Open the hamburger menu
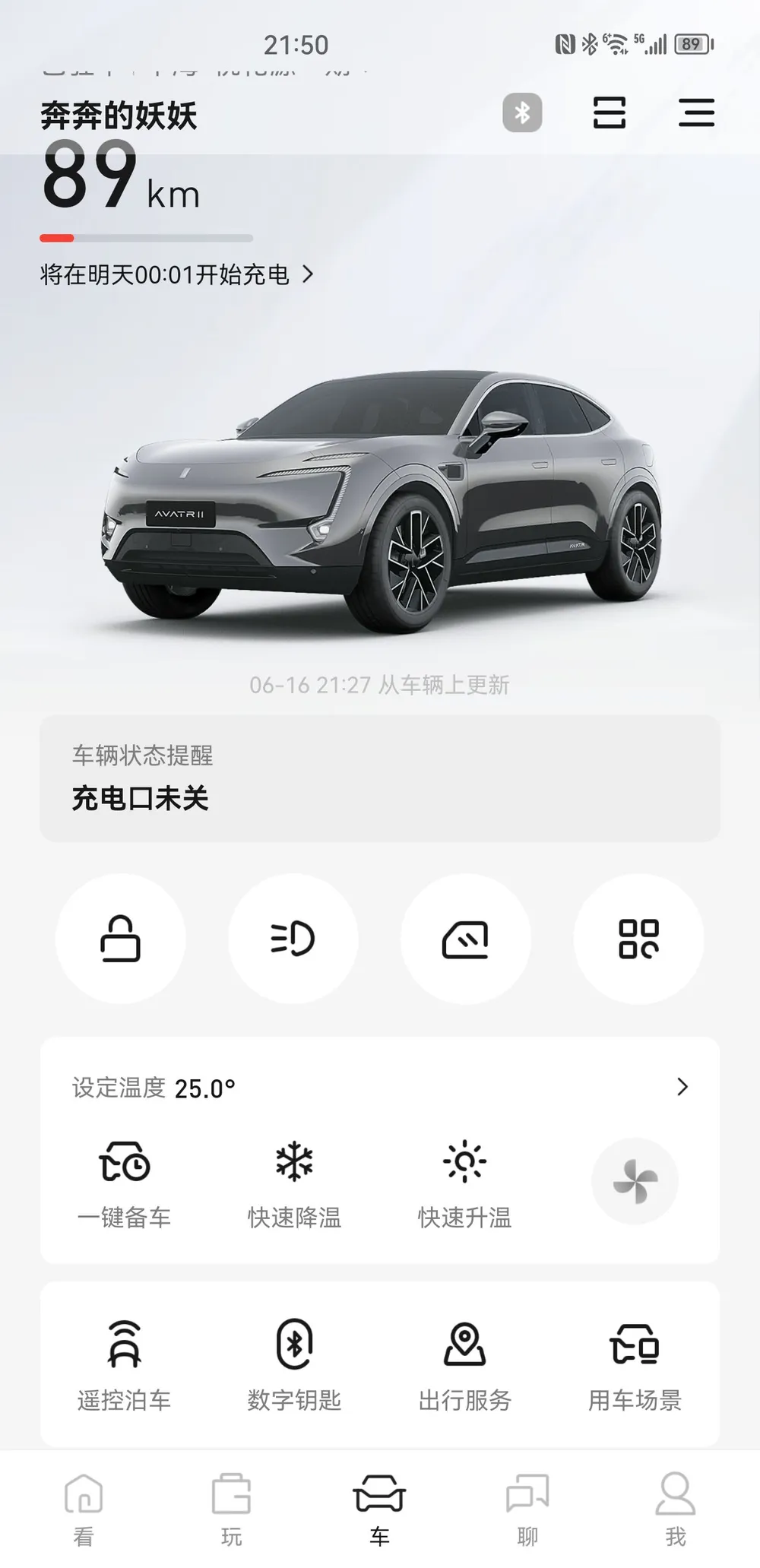 click(x=696, y=112)
